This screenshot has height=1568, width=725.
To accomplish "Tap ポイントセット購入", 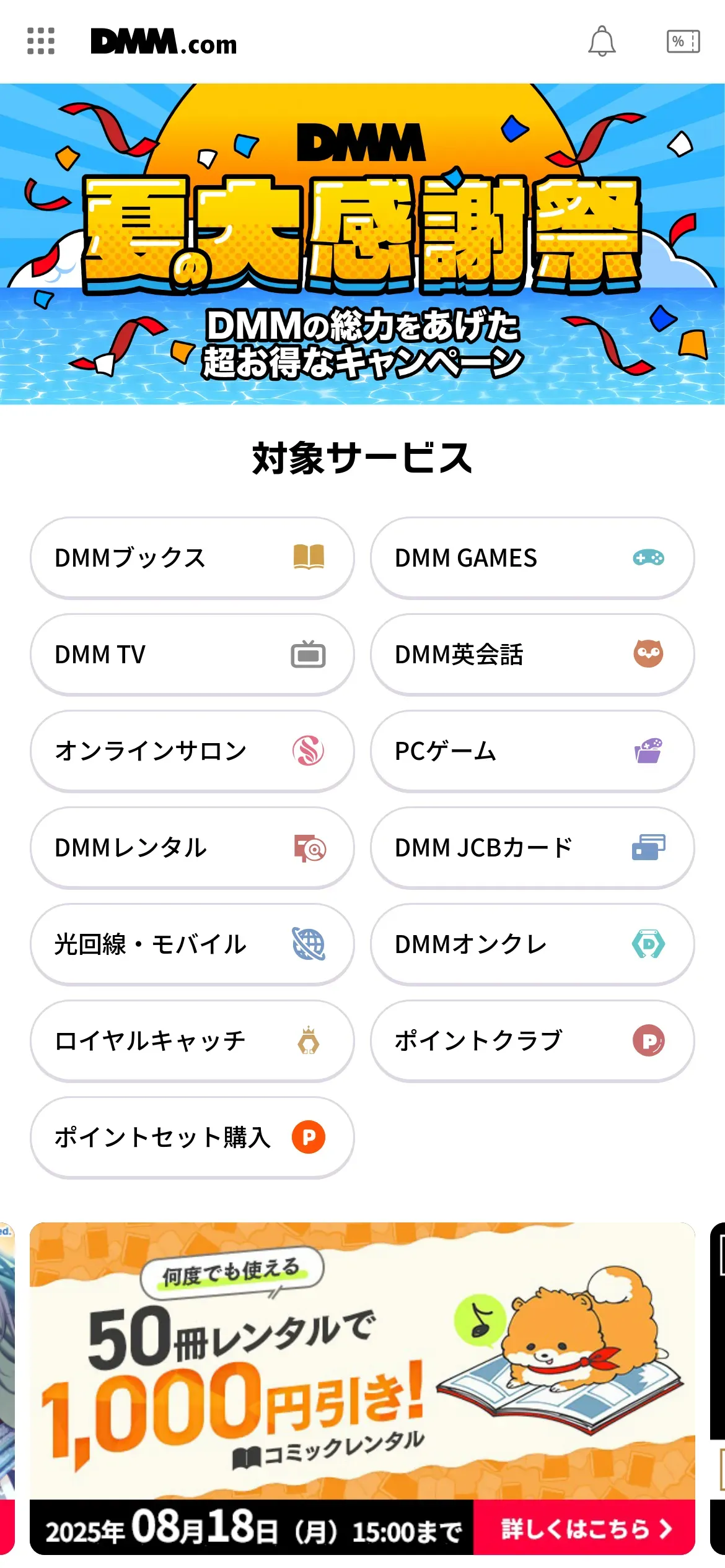I will point(192,1138).
